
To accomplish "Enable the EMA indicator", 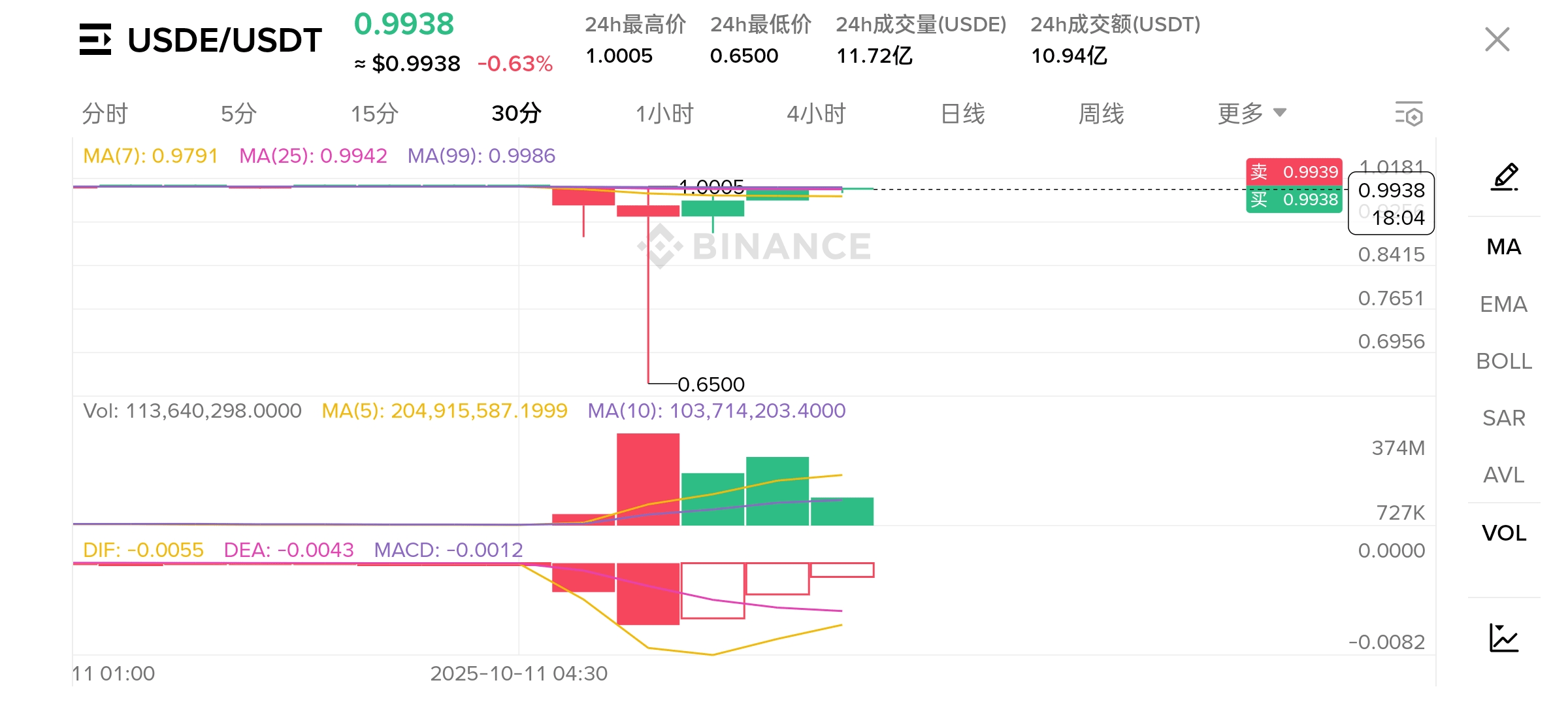I will click(1503, 304).
